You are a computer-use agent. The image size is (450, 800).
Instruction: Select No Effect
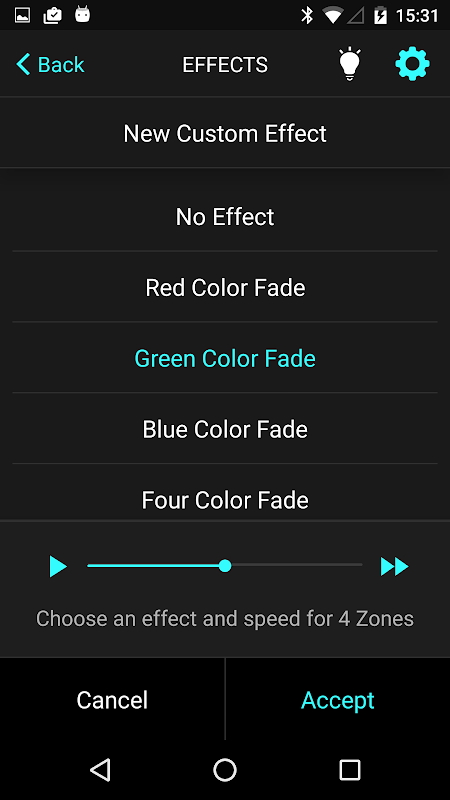225,217
